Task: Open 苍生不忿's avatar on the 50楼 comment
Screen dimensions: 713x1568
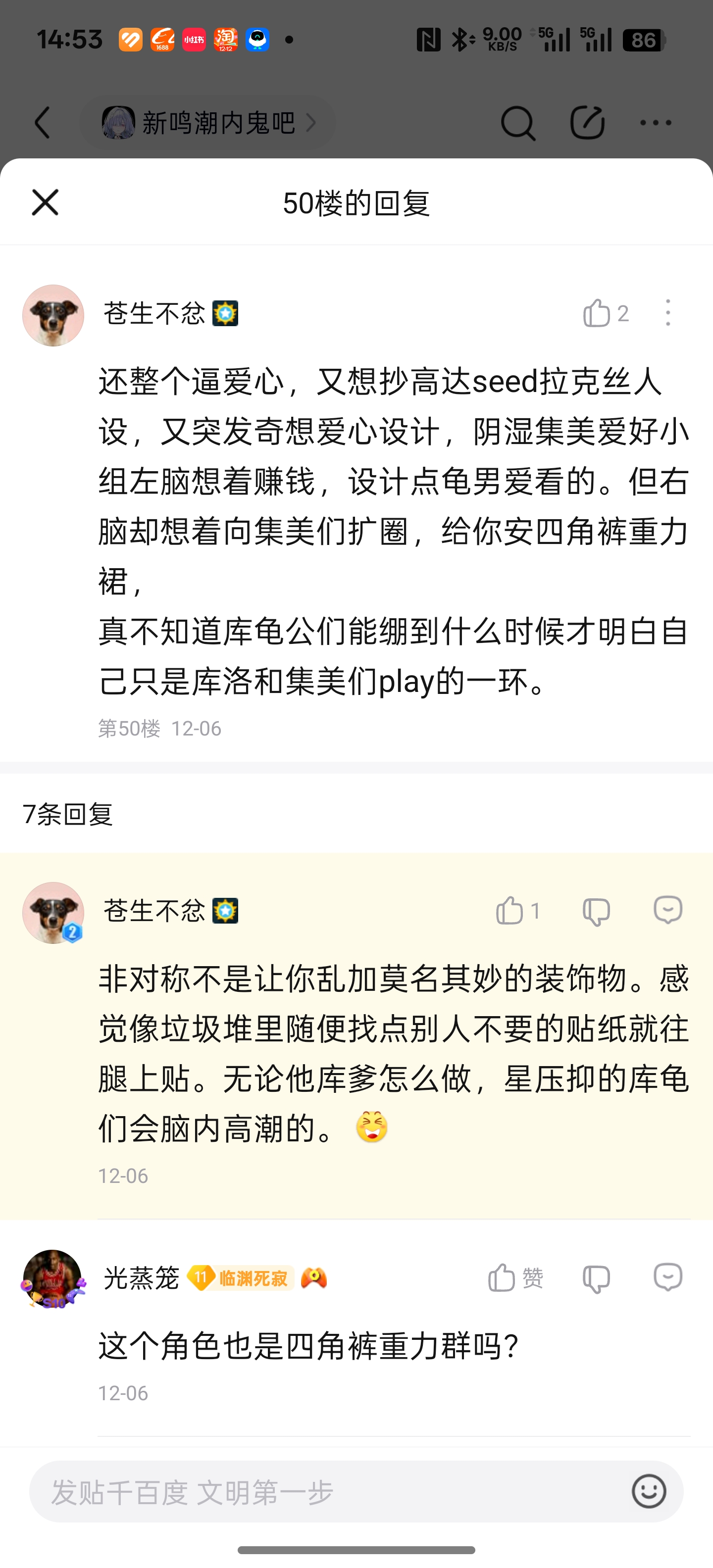Action: tap(53, 315)
